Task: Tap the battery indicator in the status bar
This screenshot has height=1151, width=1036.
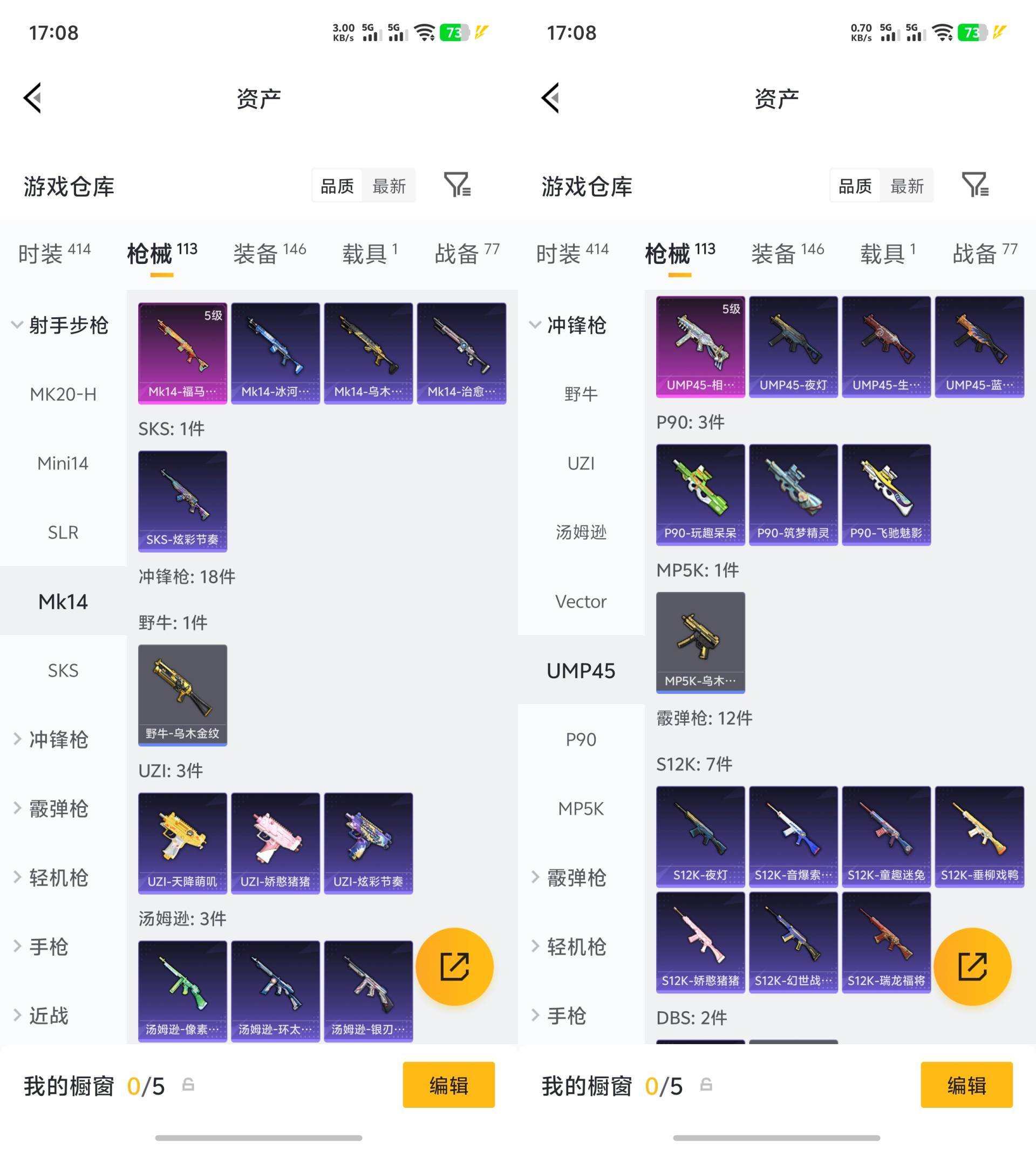Action: pyautogui.click(x=453, y=32)
